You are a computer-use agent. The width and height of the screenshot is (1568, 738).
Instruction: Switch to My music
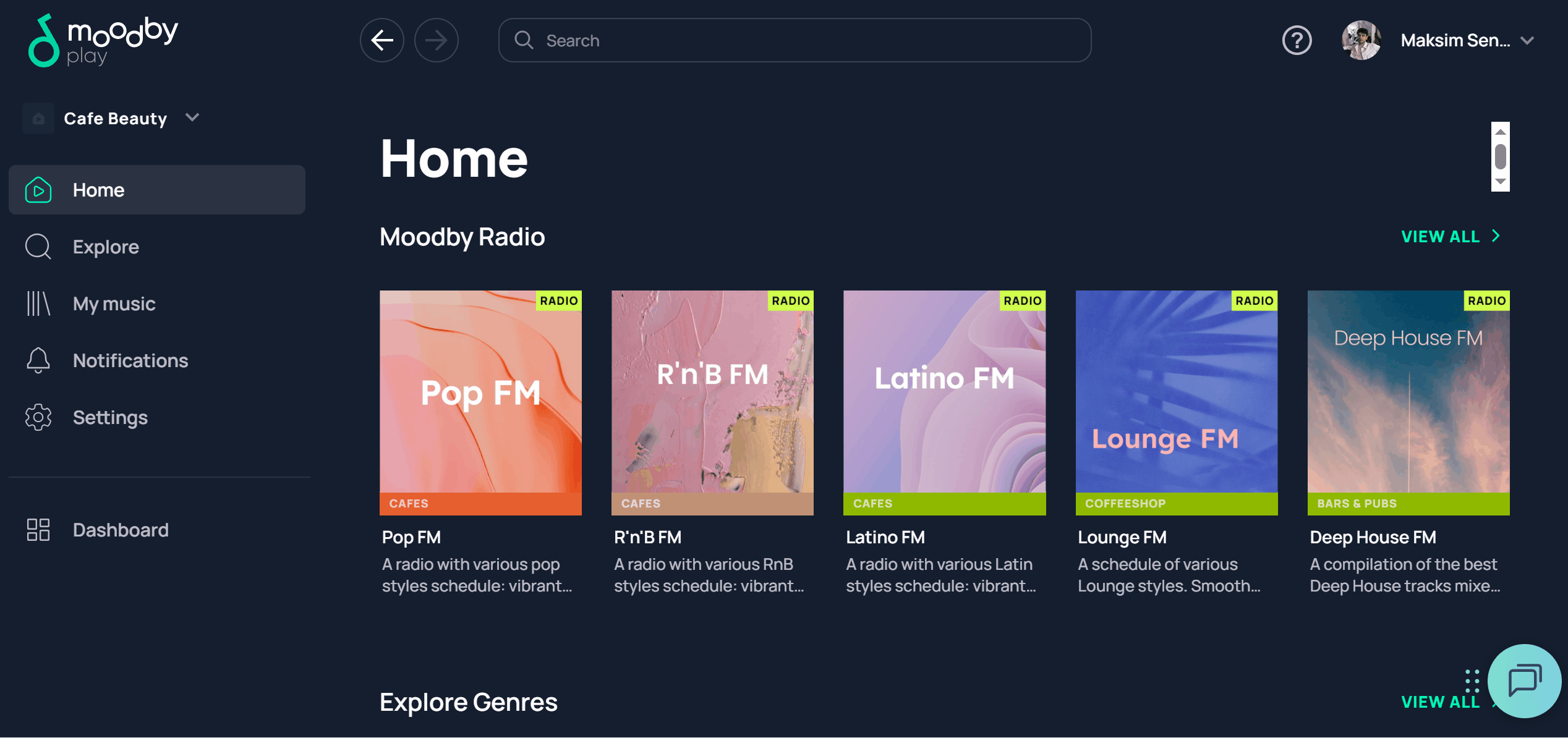pos(114,303)
